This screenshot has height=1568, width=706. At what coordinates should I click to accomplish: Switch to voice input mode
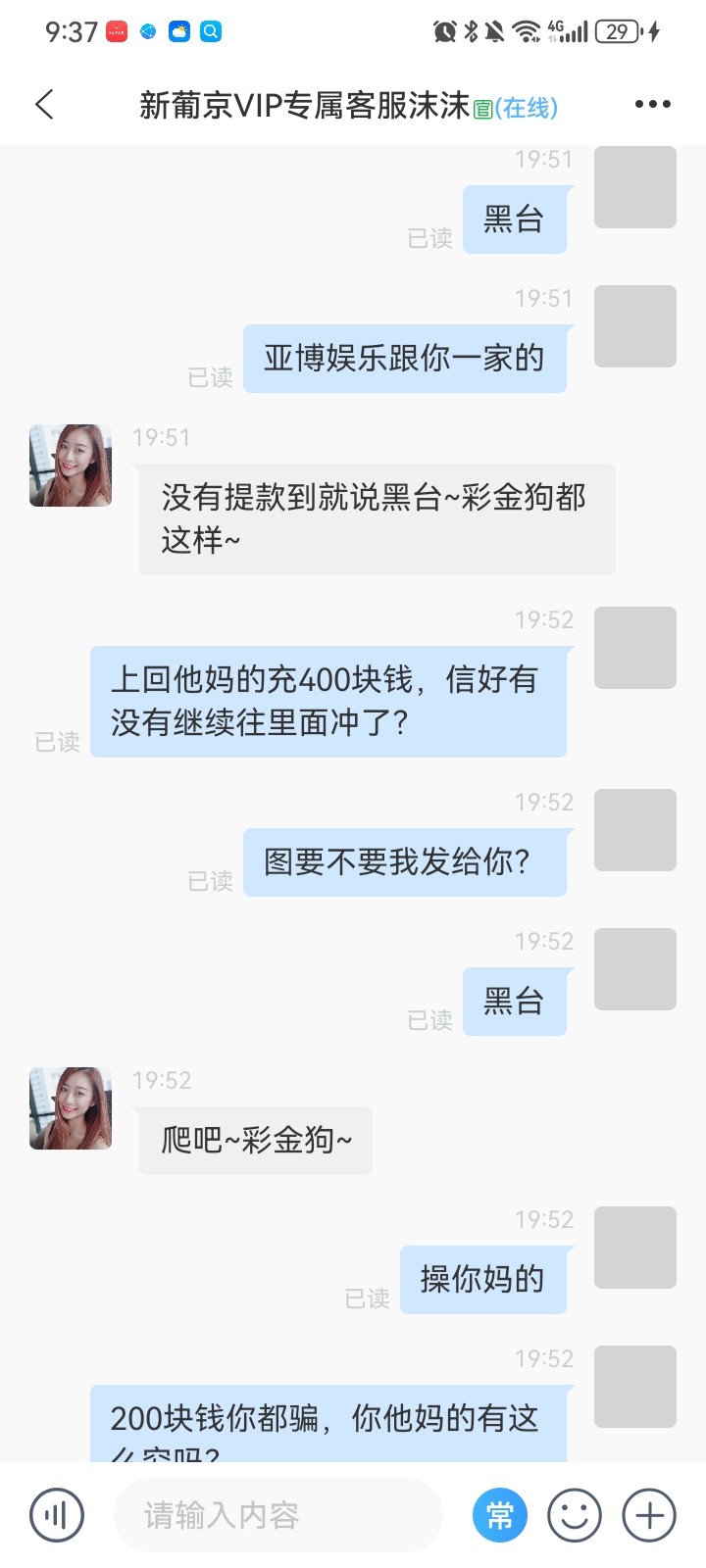click(57, 1515)
